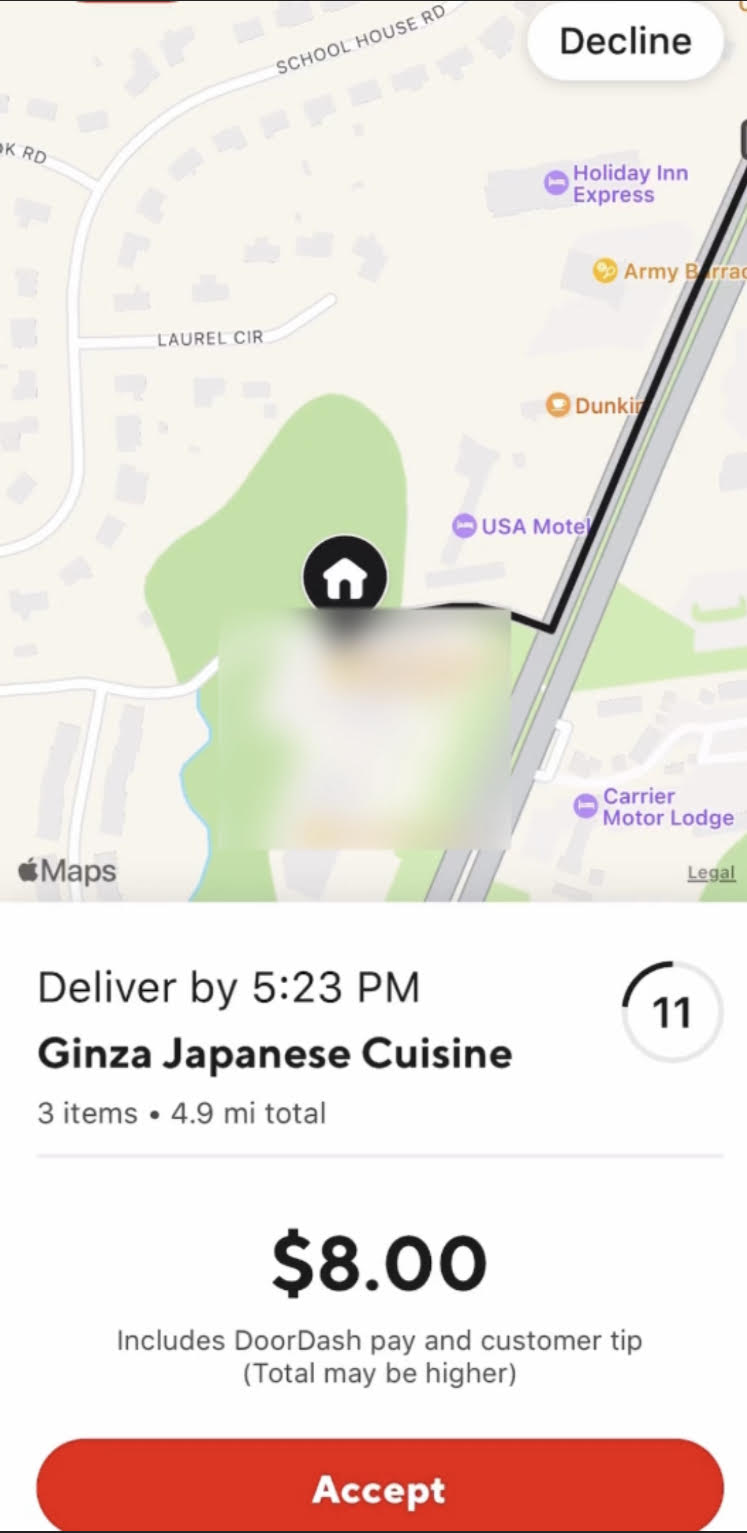Accept the $8.00 delivery order

coord(379,1488)
